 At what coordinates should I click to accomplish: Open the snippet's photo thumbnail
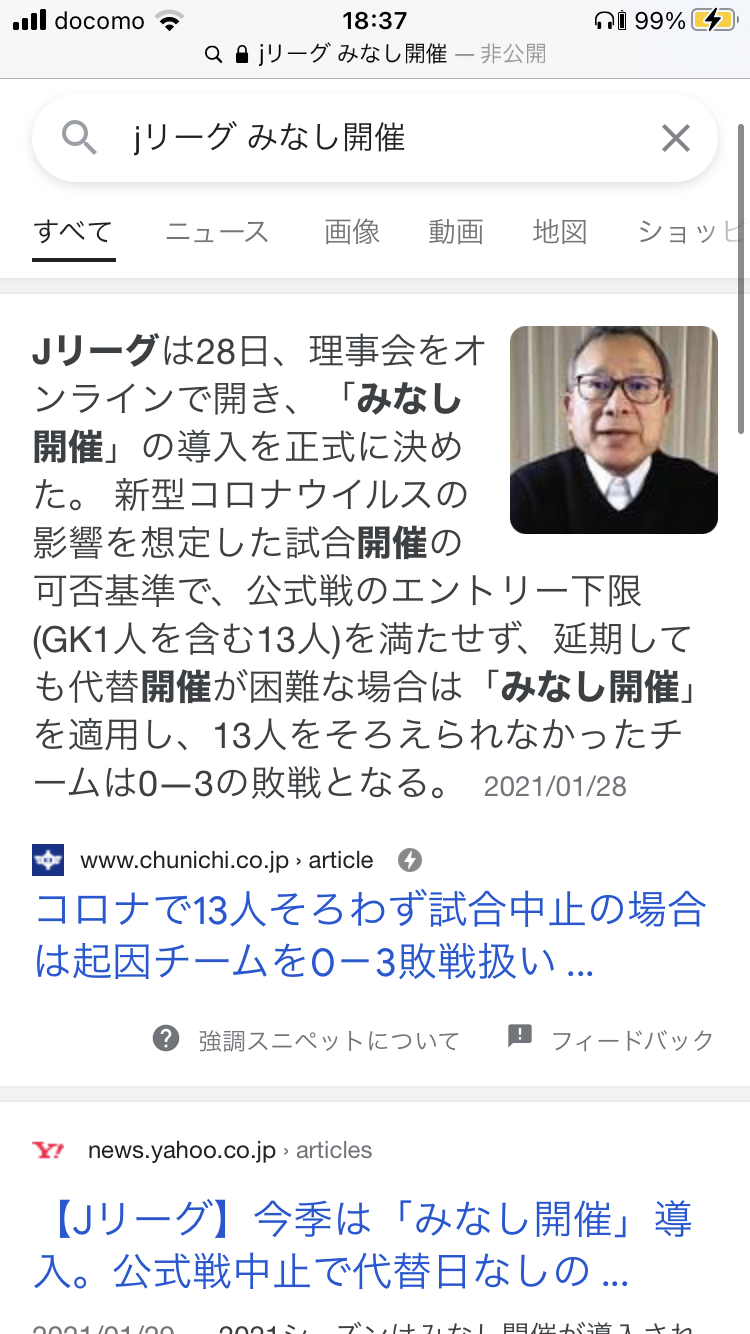613,430
